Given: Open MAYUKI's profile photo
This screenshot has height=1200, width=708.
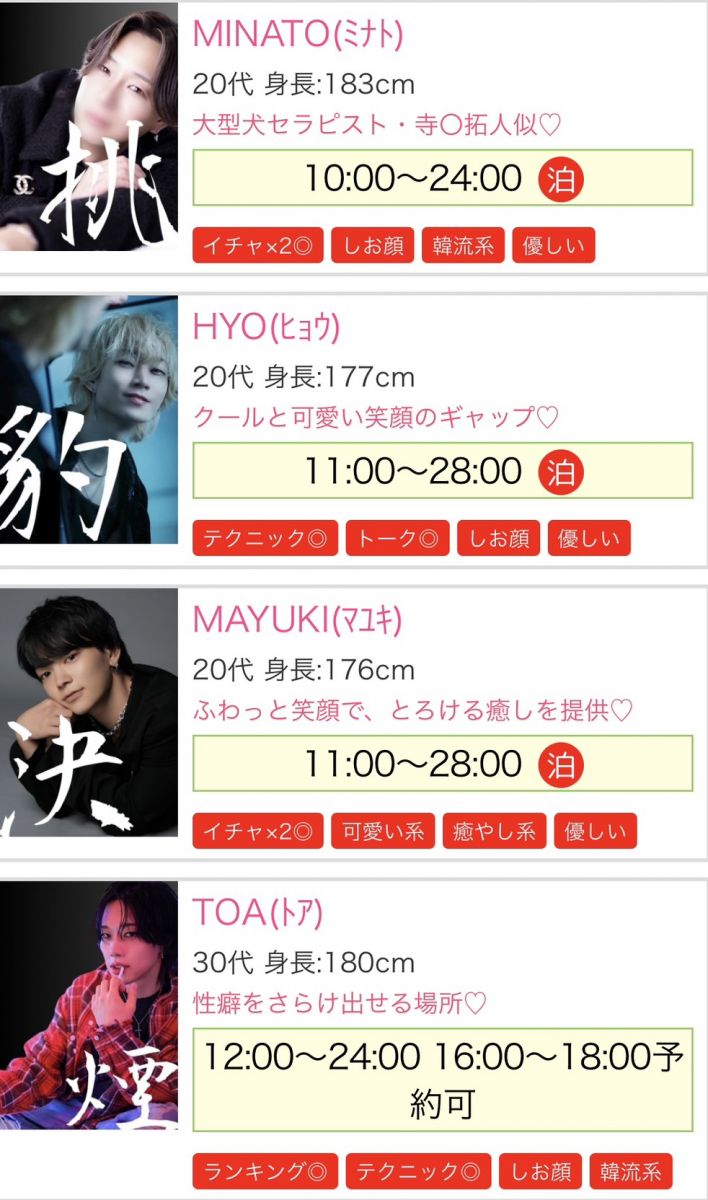Looking at the screenshot, I should click(x=88, y=712).
